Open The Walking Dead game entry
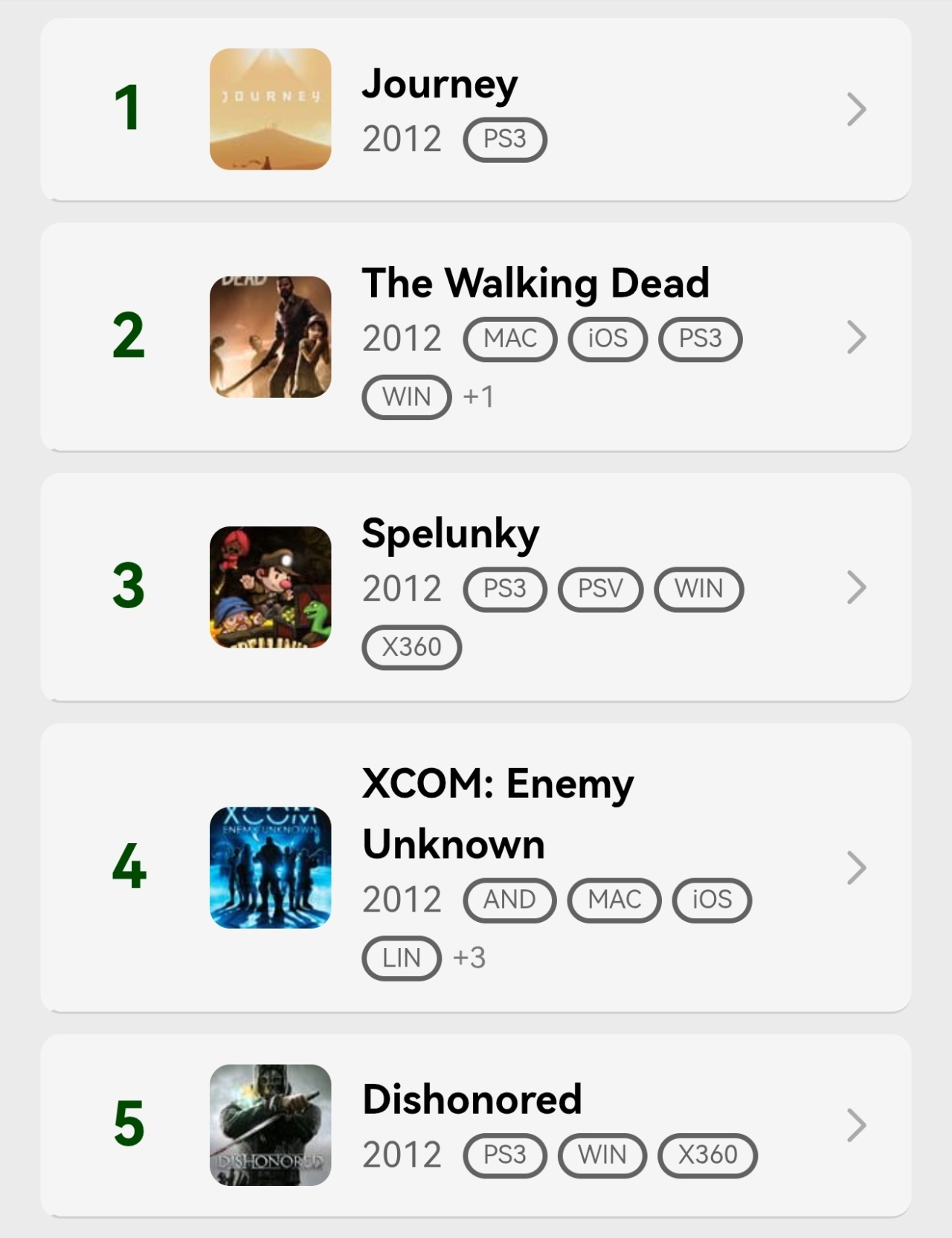 476,337
